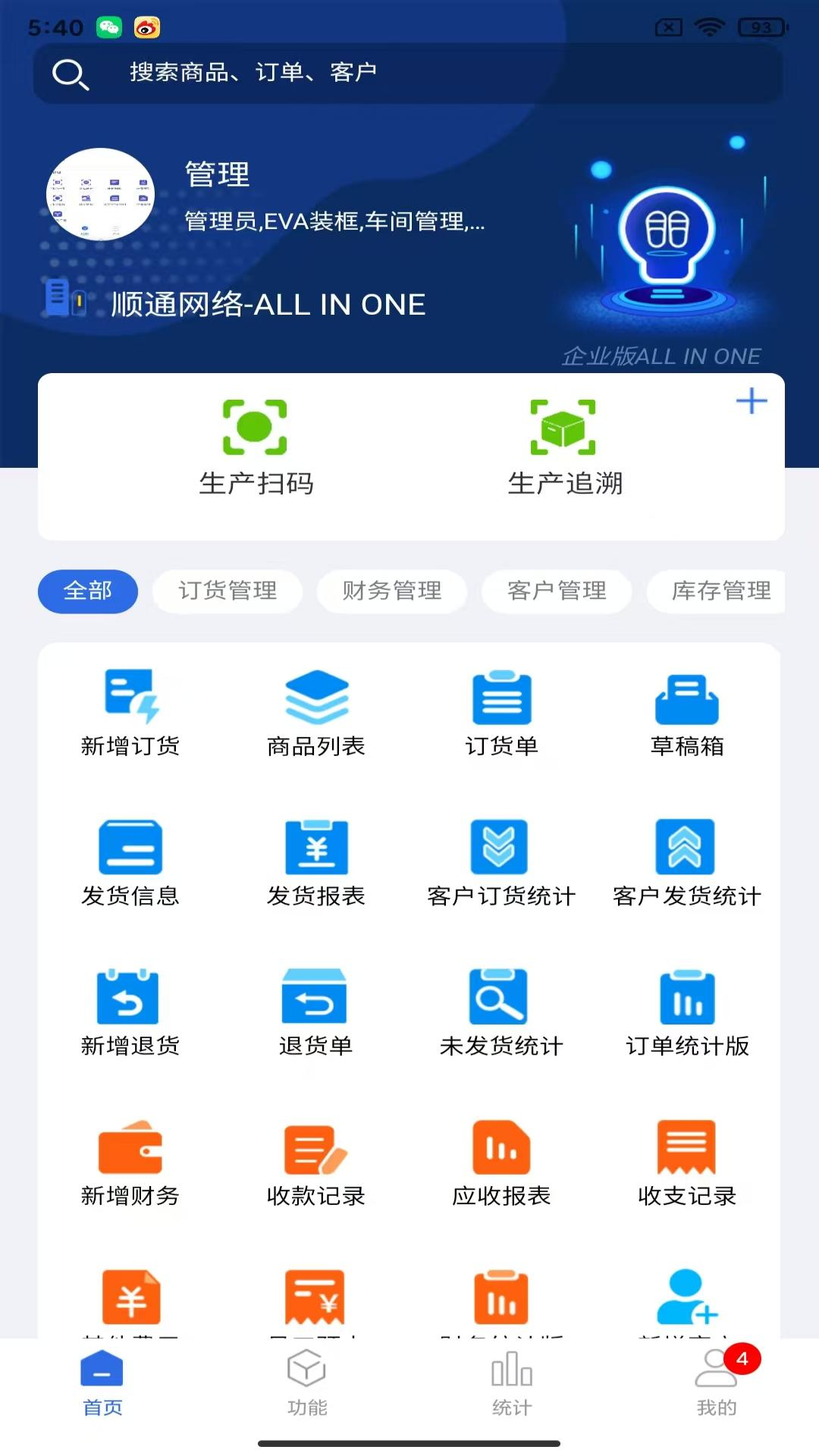Tap the search bar for 搜索商品、订单、客户
Screen dimensions: 819x1456
pos(409,73)
